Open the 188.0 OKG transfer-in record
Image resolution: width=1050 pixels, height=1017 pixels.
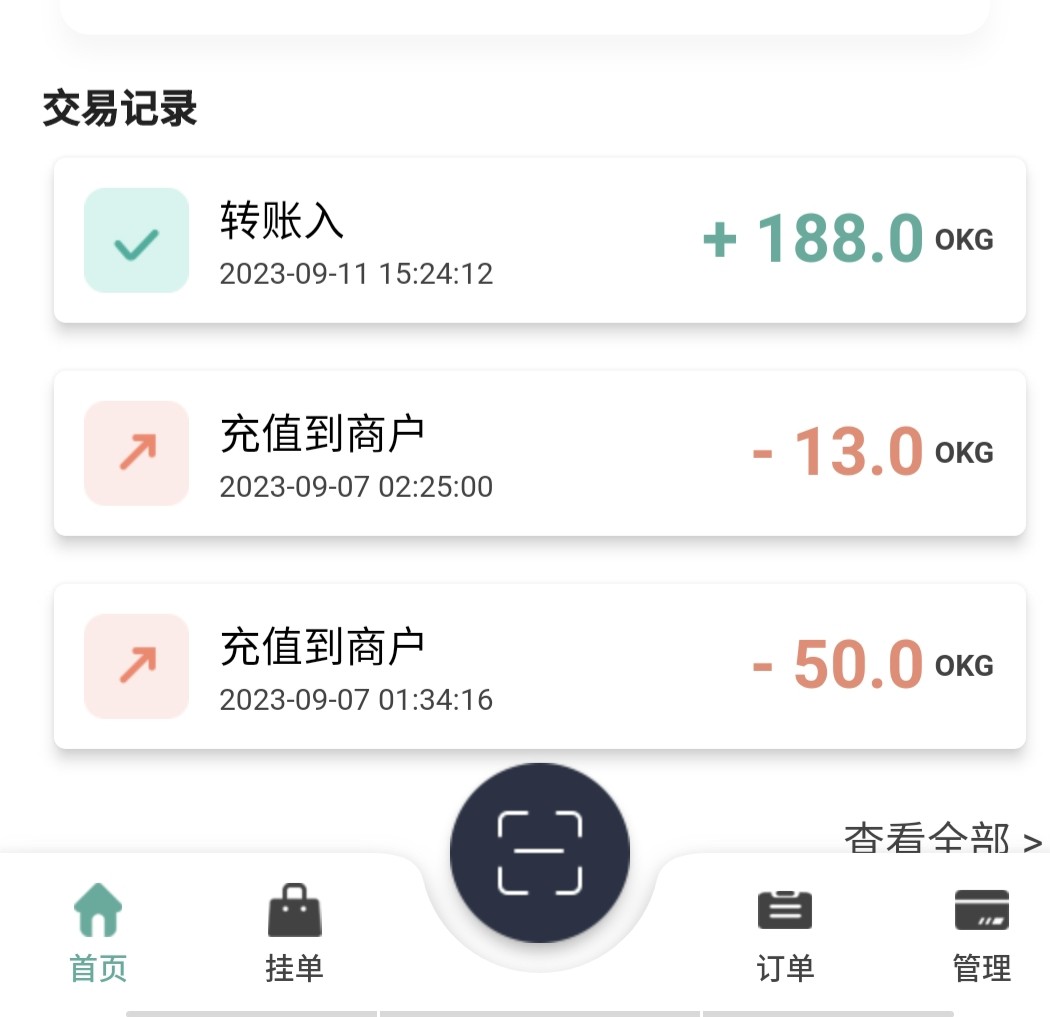click(x=539, y=240)
